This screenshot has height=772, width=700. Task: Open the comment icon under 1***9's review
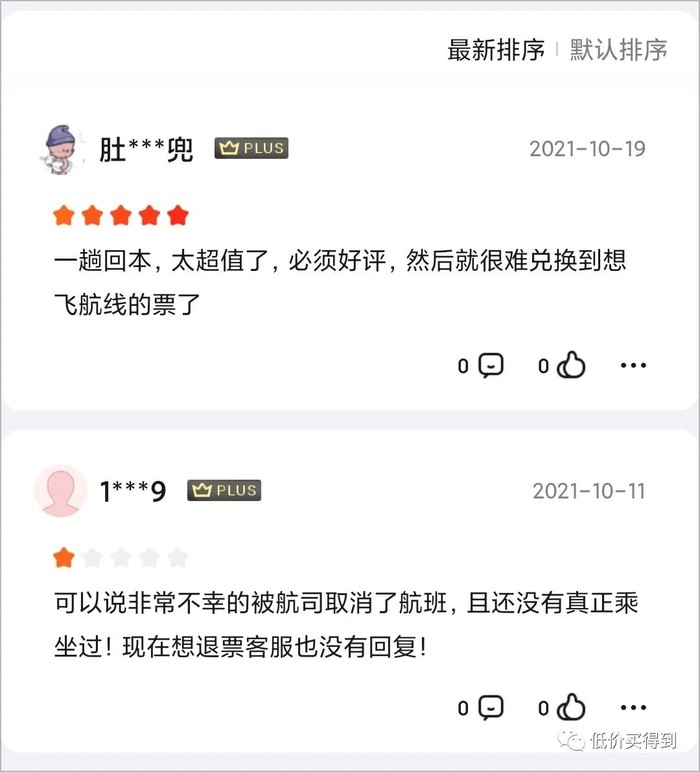click(x=491, y=708)
